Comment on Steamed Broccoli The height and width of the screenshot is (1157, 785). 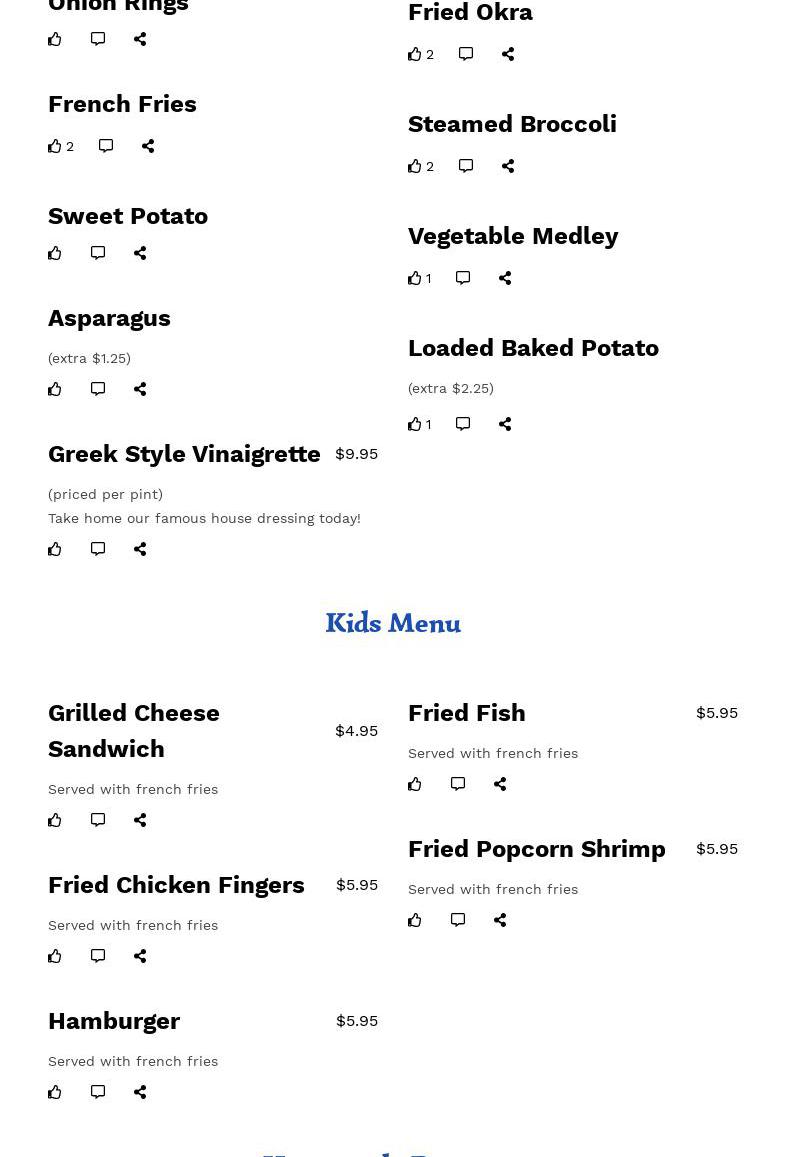466,166
